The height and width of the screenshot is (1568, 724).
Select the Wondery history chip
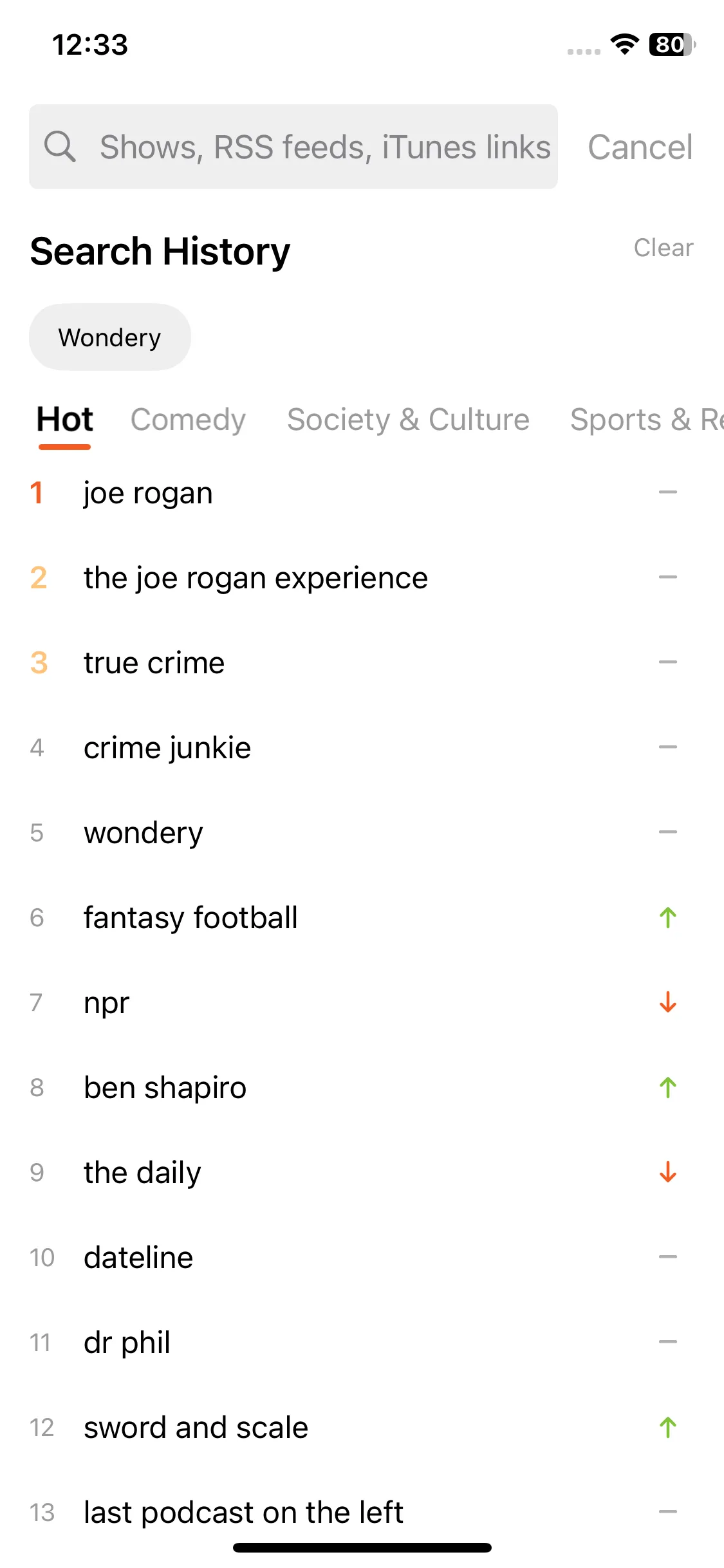coord(110,337)
